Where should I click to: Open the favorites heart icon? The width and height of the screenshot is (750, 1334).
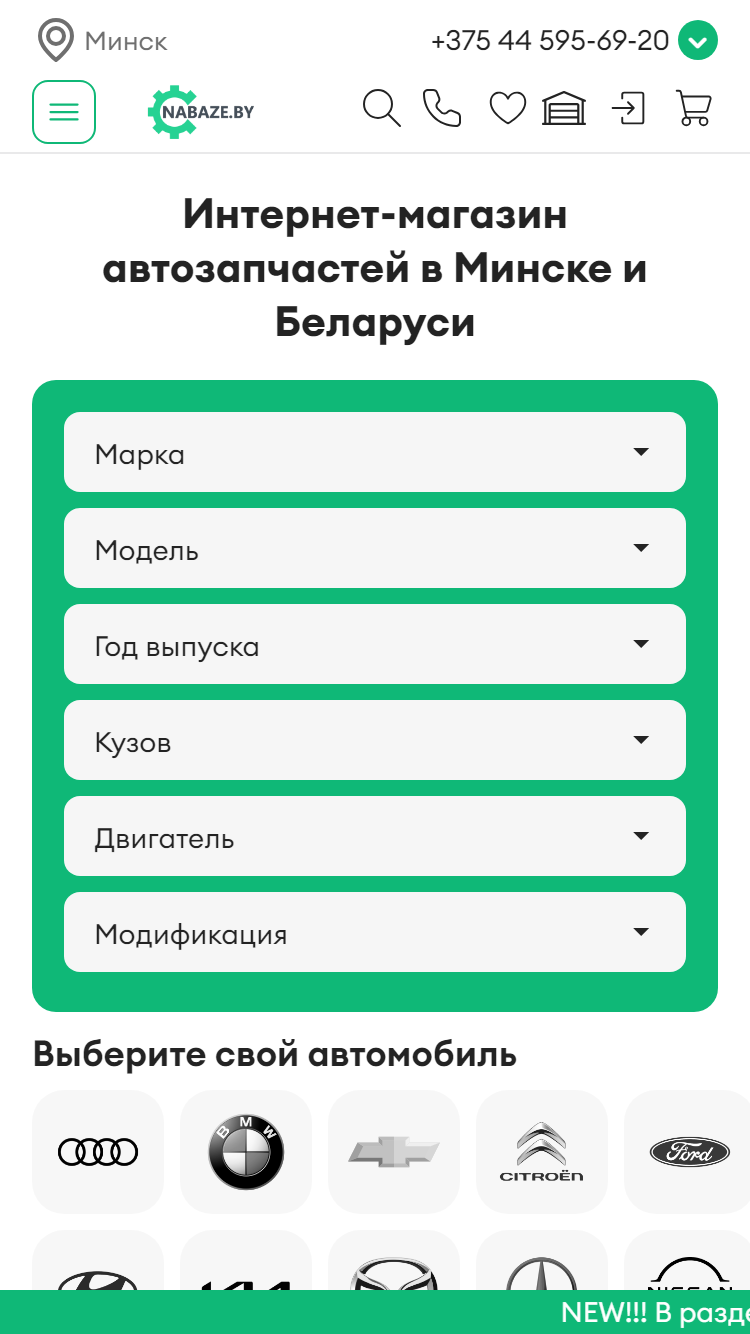[x=507, y=108]
